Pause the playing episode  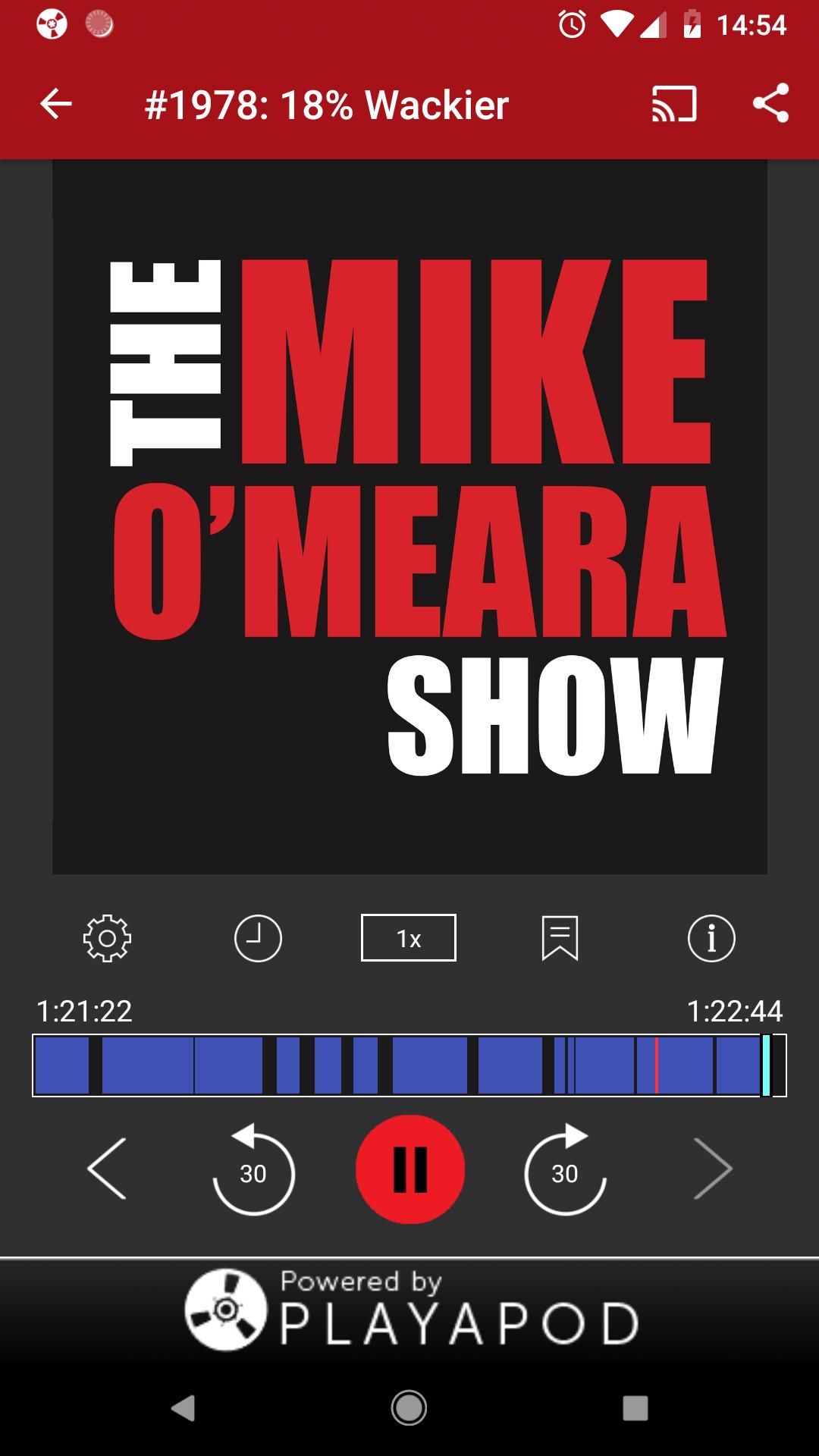pyautogui.click(x=409, y=1169)
